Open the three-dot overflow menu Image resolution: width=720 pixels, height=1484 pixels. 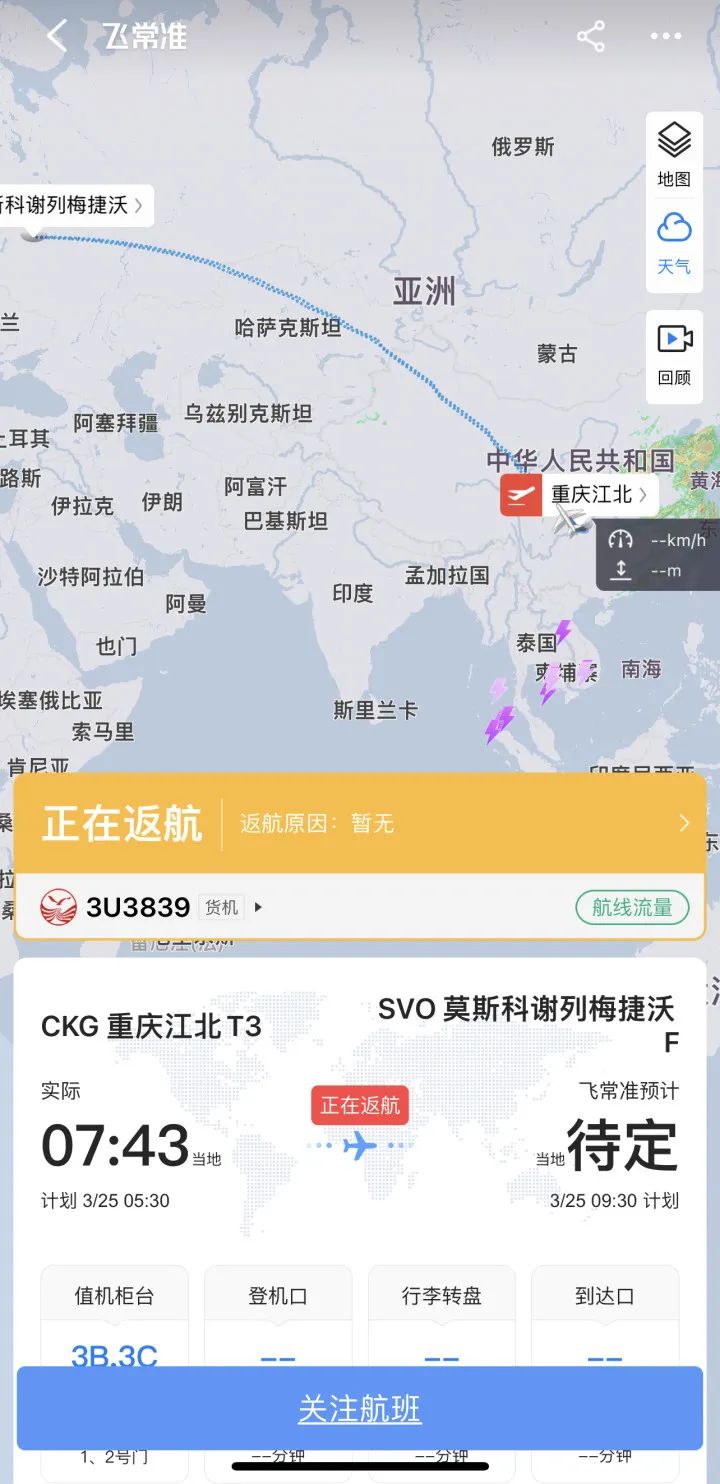(x=665, y=37)
